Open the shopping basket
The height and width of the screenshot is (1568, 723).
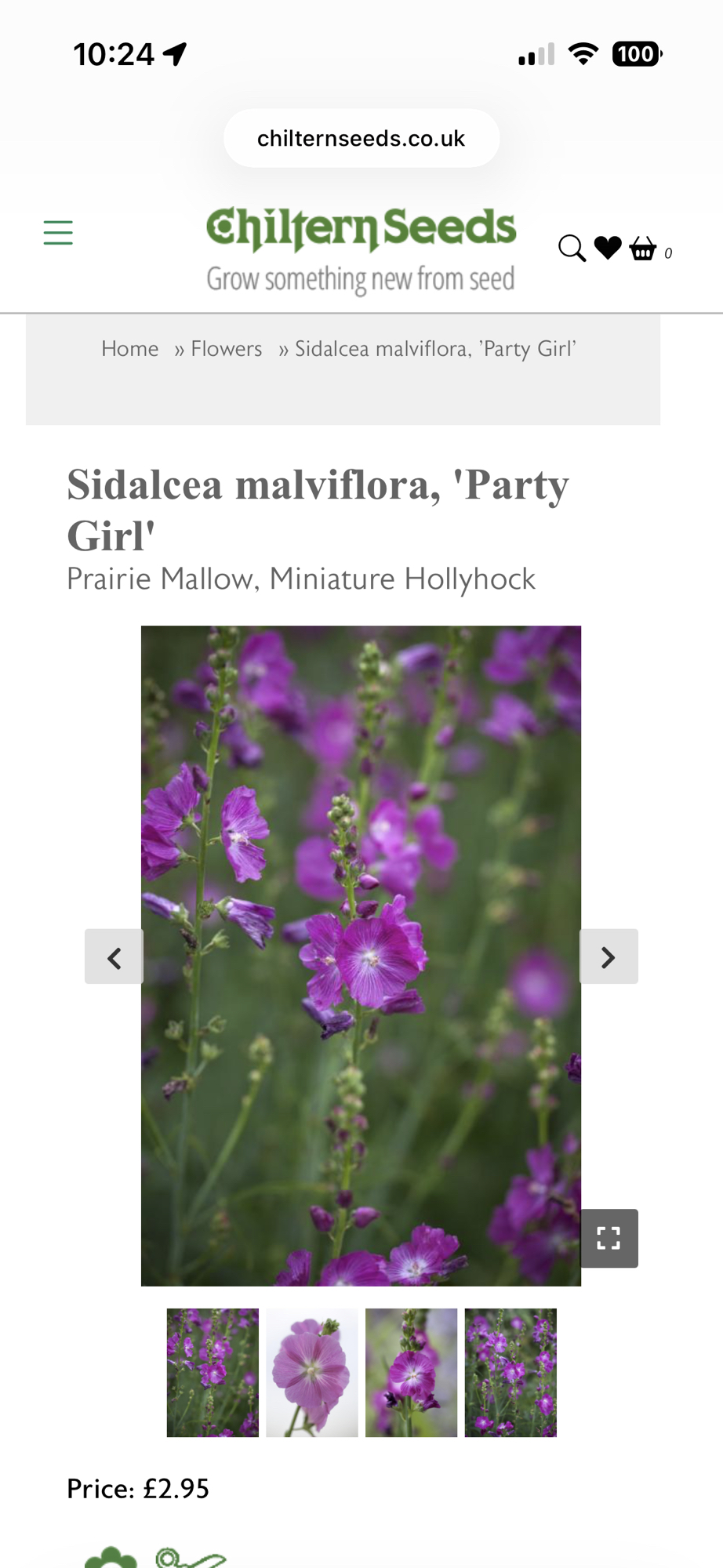pyautogui.click(x=643, y=249)
